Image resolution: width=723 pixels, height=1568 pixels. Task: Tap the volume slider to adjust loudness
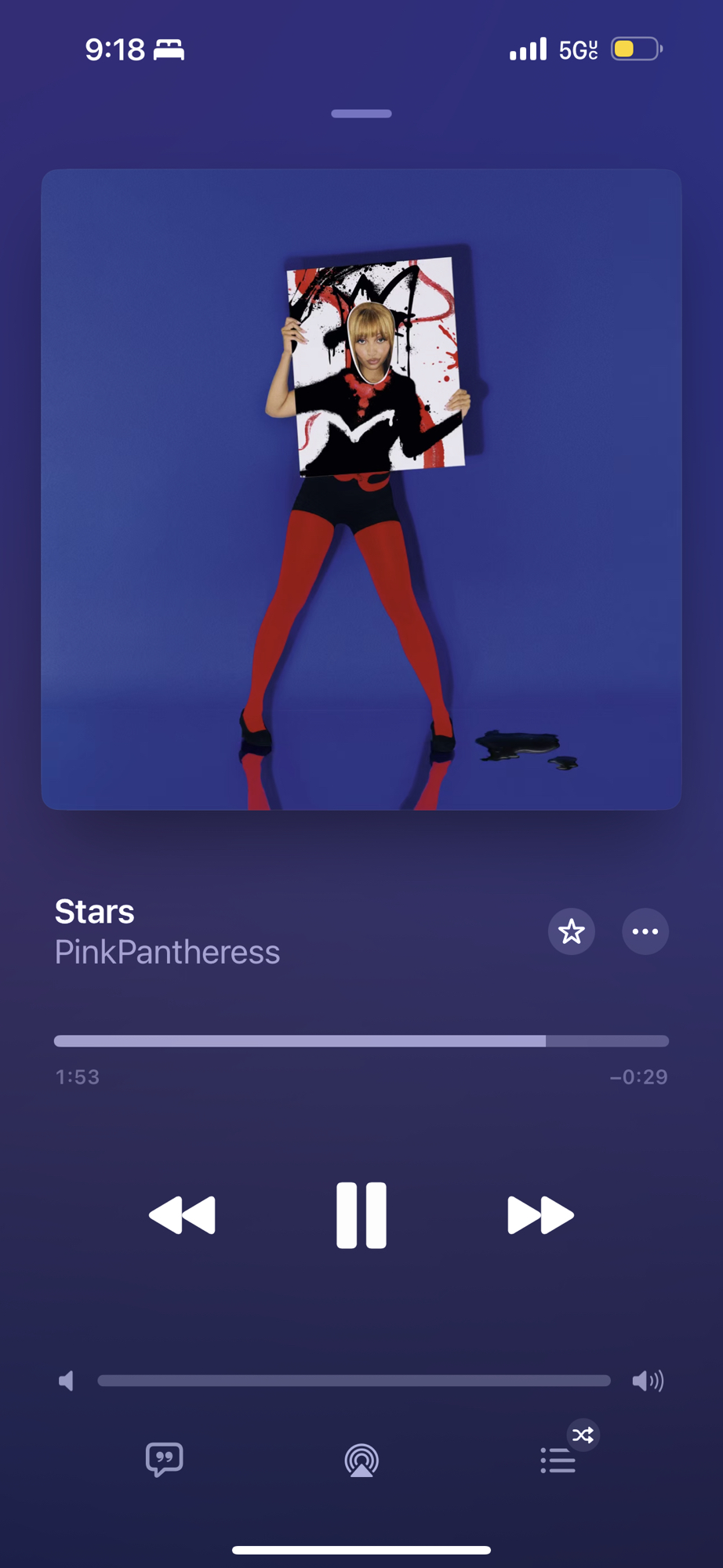click(354, 1381)
